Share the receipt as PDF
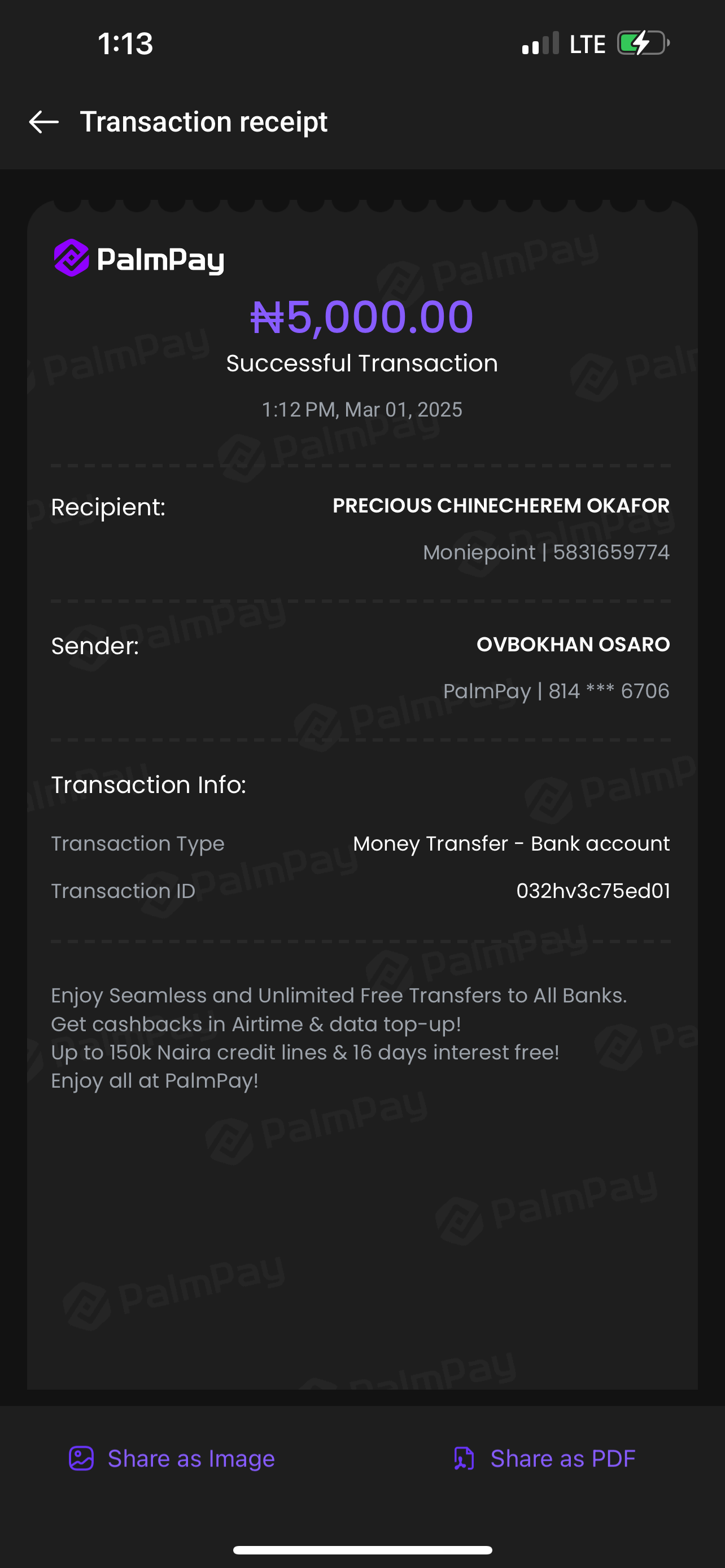This screenshot has width=725, height=1568. click(x=544, y=1458)
